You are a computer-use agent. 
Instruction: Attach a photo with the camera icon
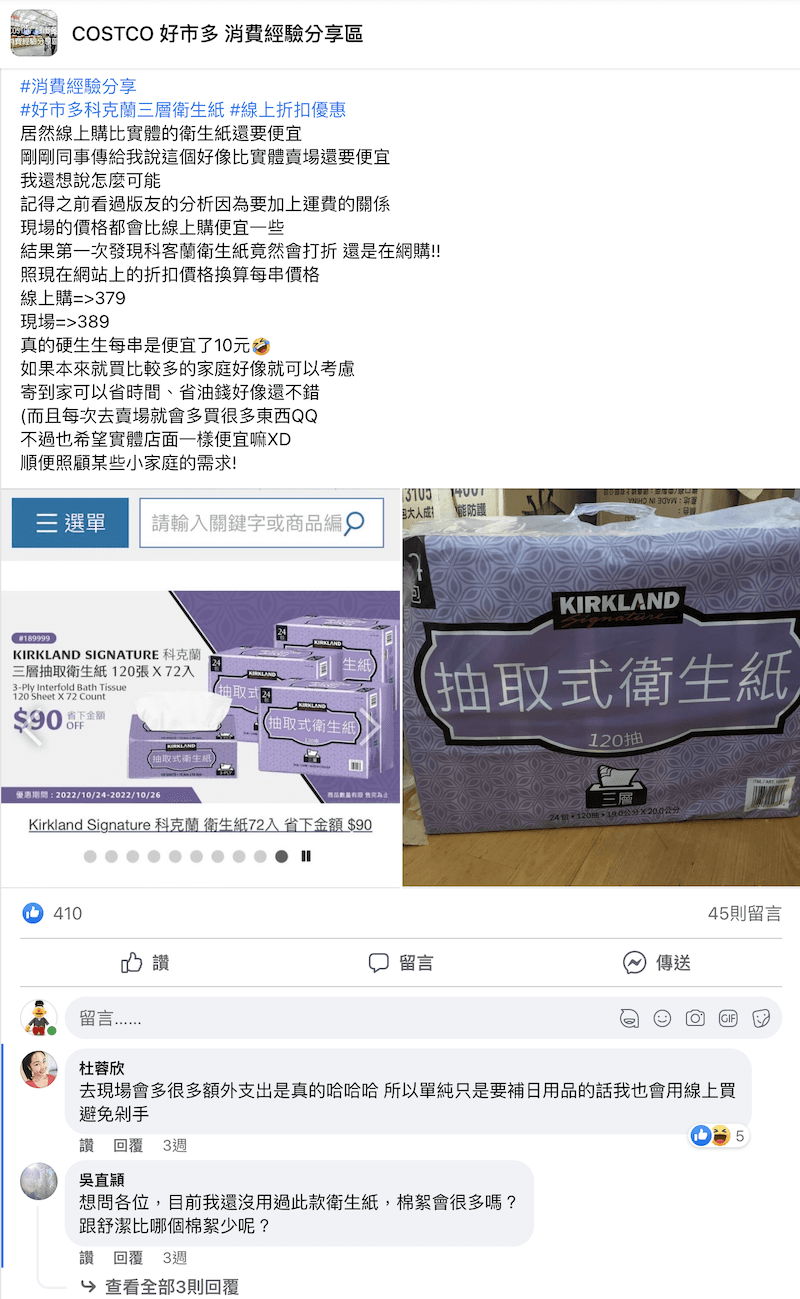pos(695,1019)
